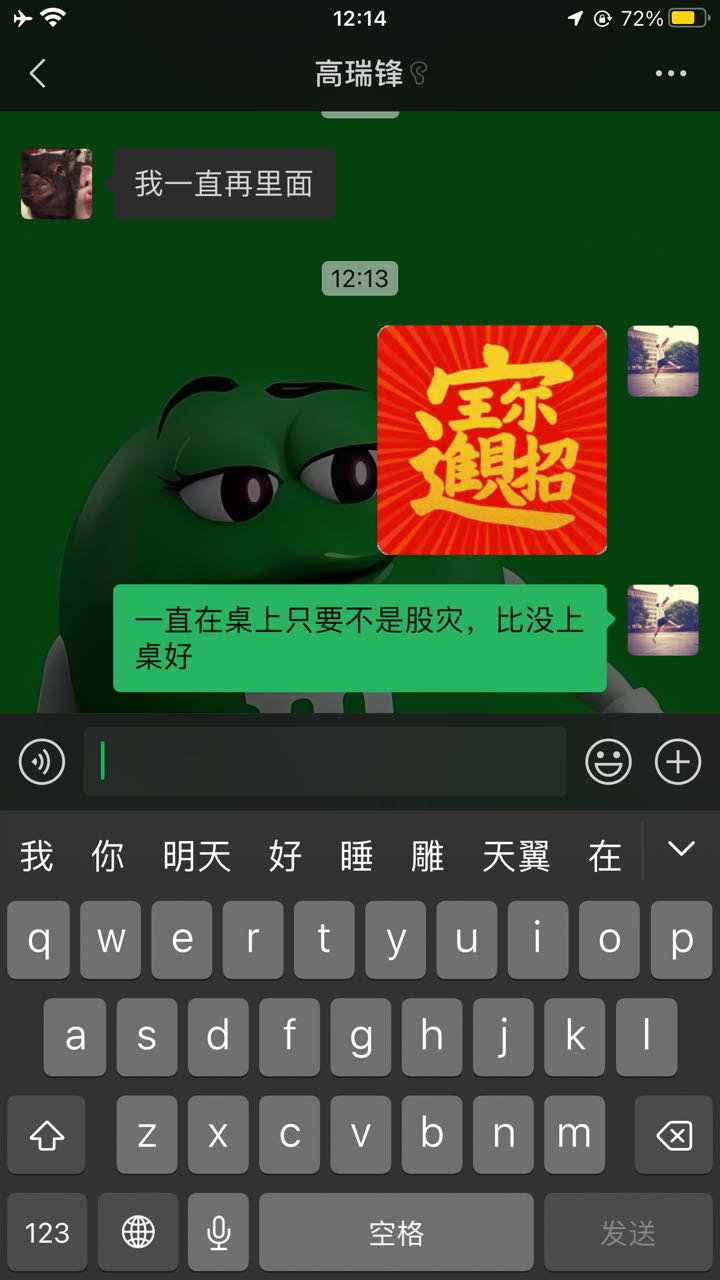Switch to voice message input
The height and width of the screenshot is (1280, 720).
[42, 763]
